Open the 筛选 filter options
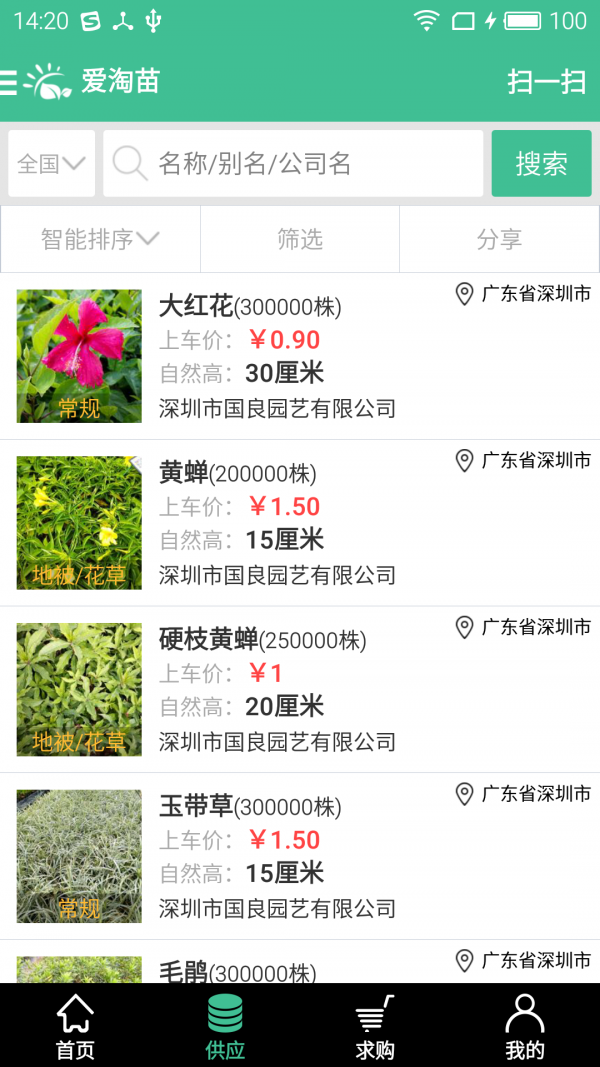600x1067 pixels. tap(300, 239)
